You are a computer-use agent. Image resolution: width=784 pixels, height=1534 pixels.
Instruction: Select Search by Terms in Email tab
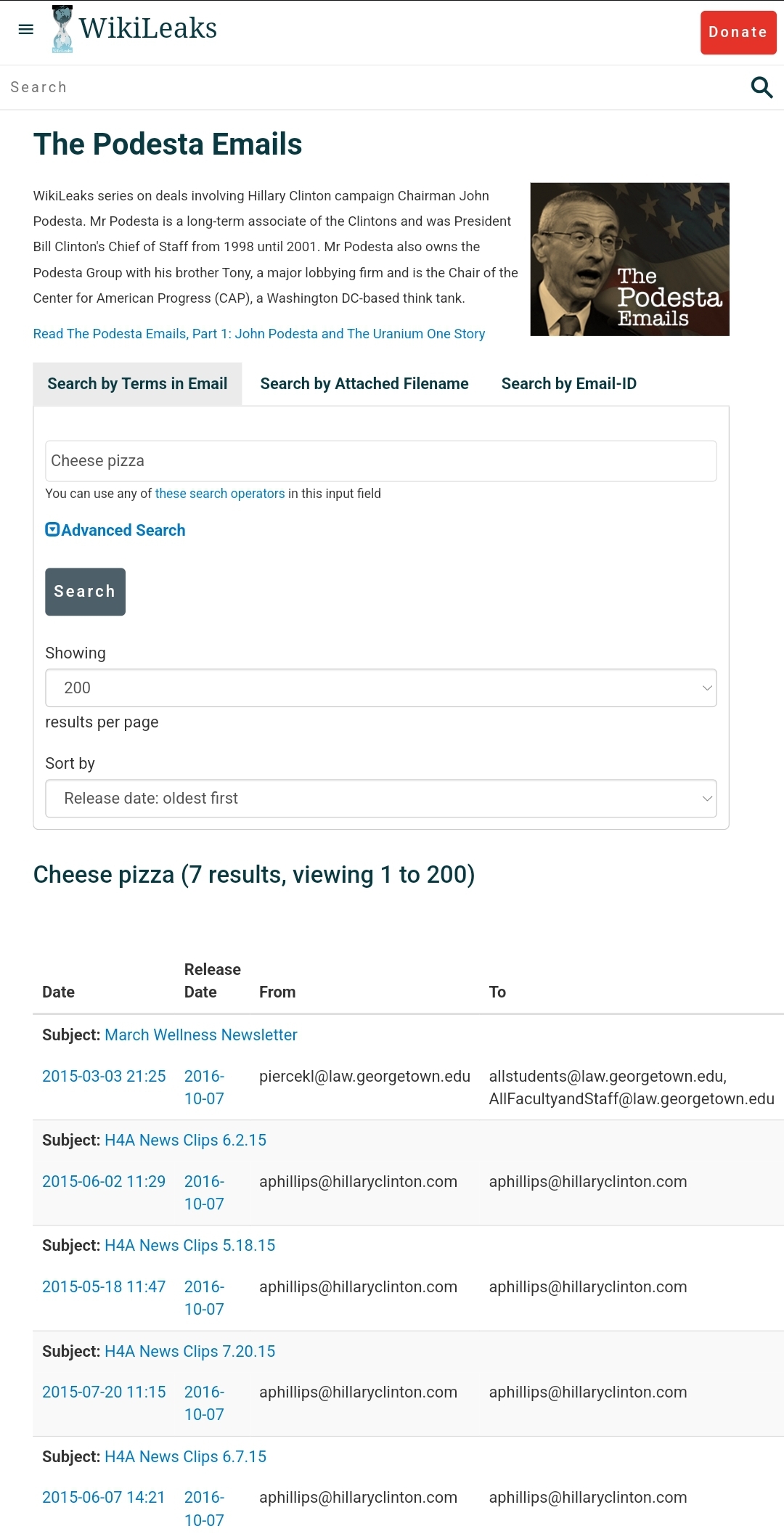point(137,383)
